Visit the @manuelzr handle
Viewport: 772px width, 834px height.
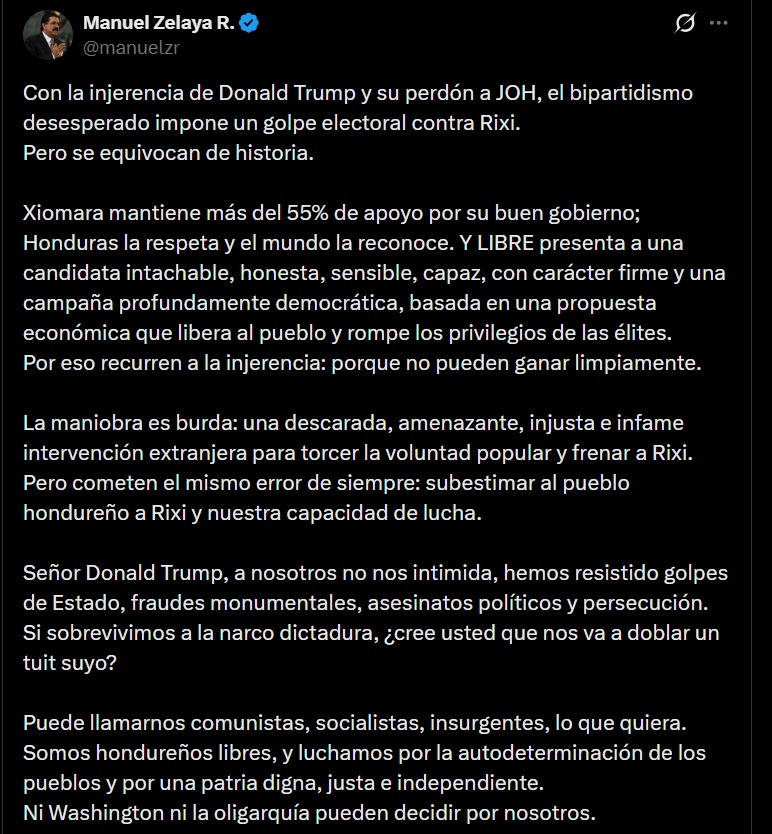131,48
